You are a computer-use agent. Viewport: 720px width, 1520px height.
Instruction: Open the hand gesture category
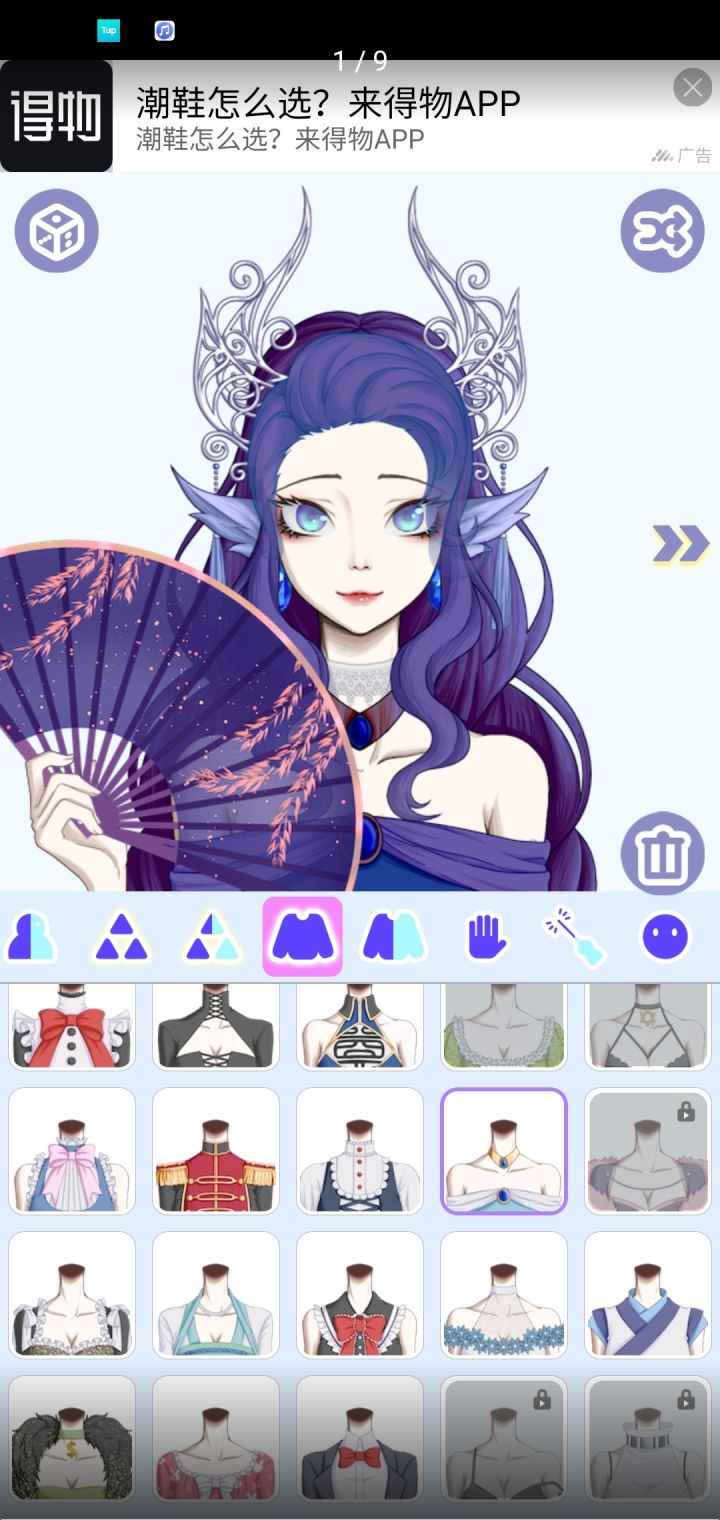(485, 935)
